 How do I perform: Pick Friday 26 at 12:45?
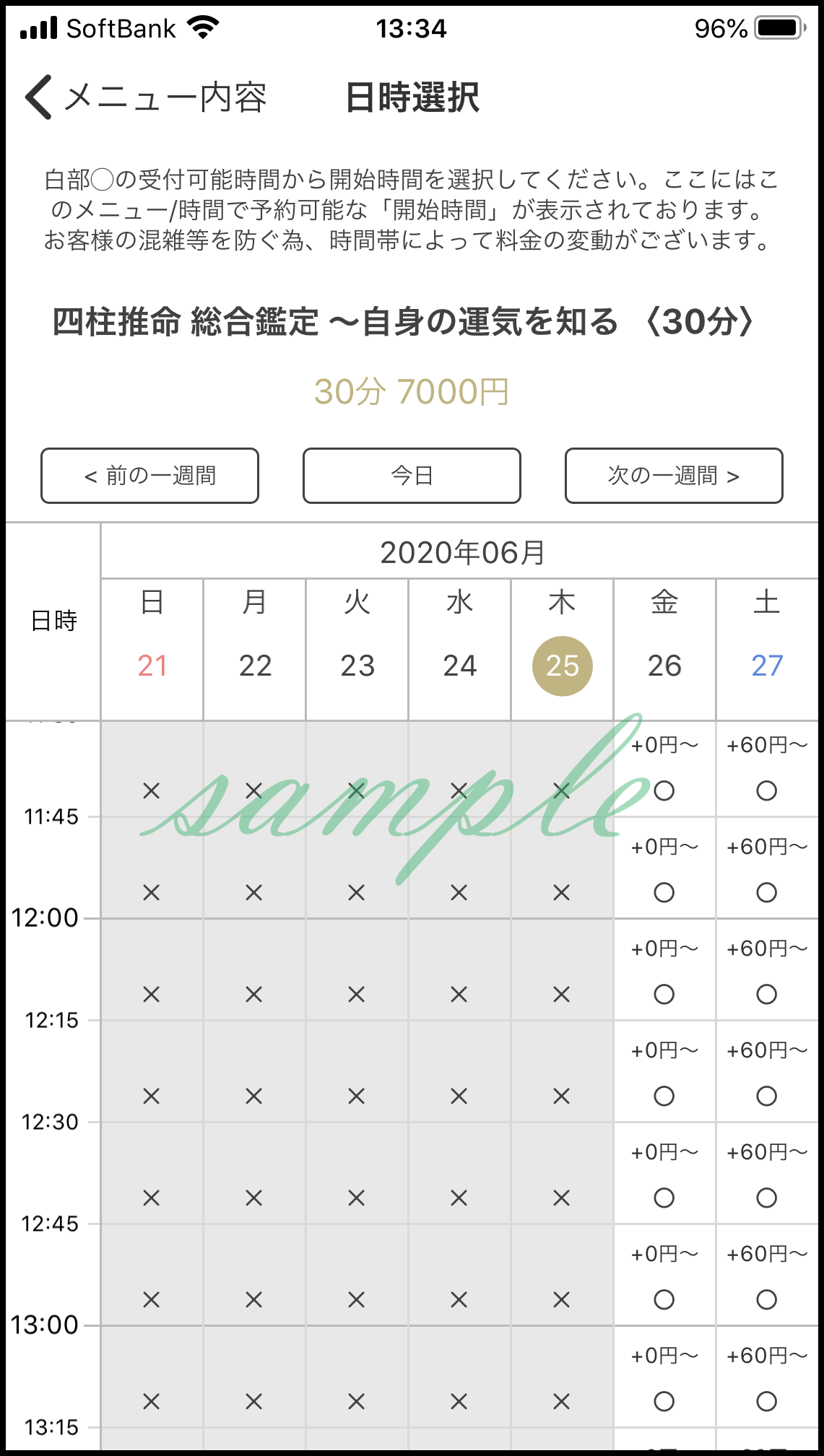coord(664,1300)
